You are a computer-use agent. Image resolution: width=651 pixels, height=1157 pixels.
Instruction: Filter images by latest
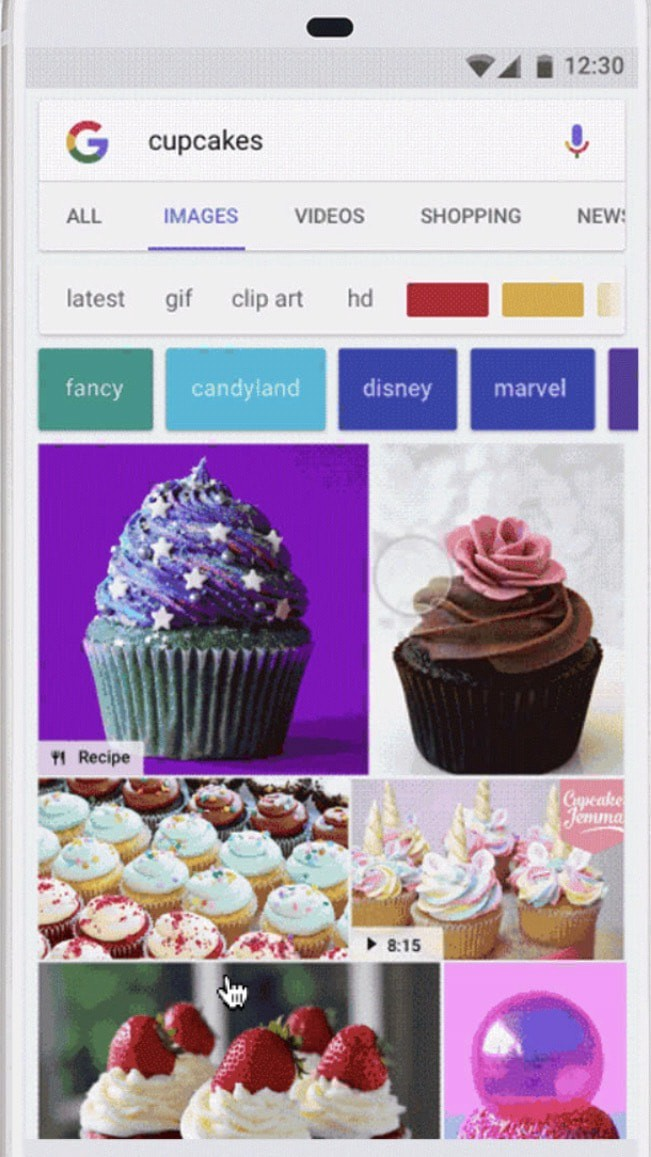click(96, 299)
